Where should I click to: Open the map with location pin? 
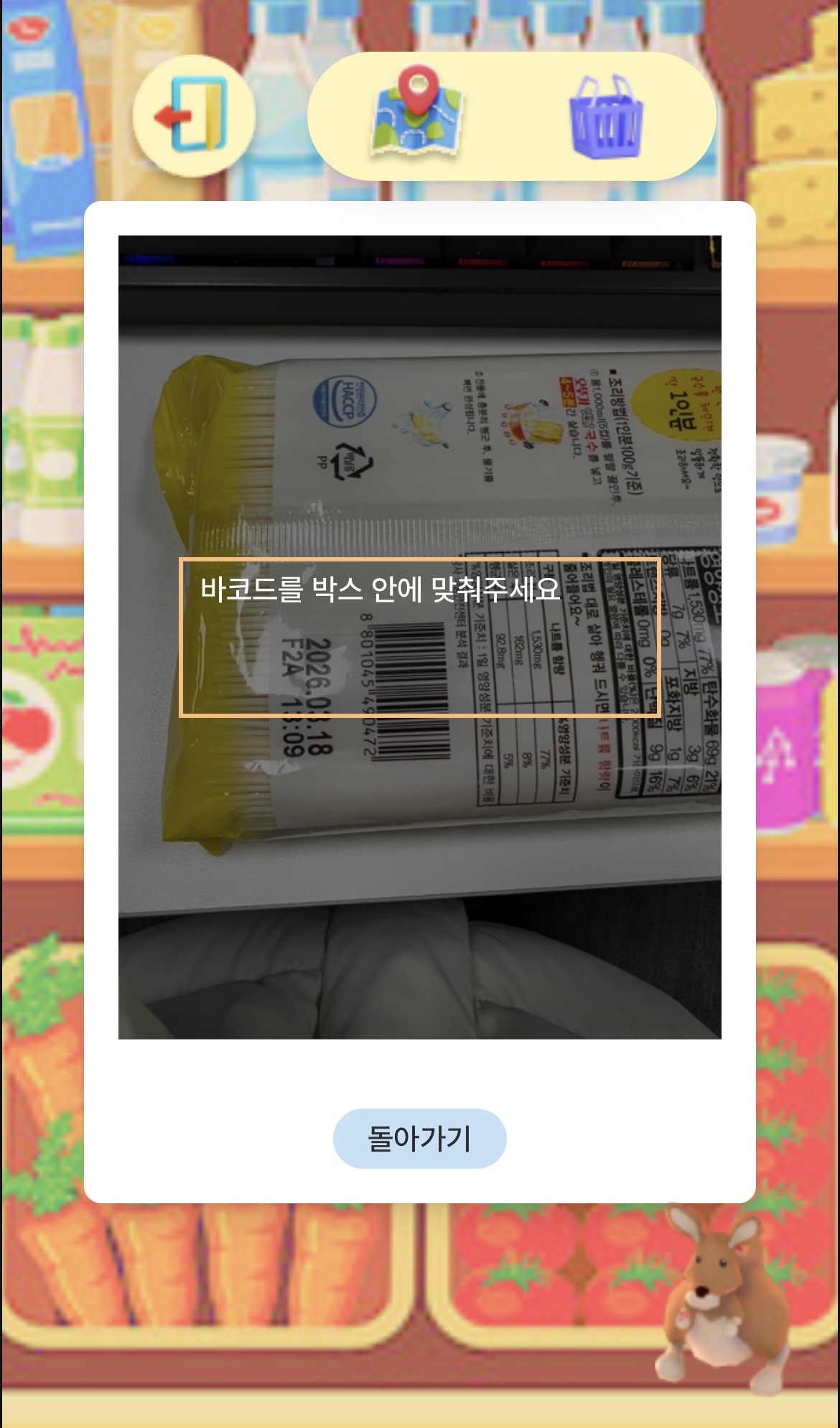[x=417, y=113]
